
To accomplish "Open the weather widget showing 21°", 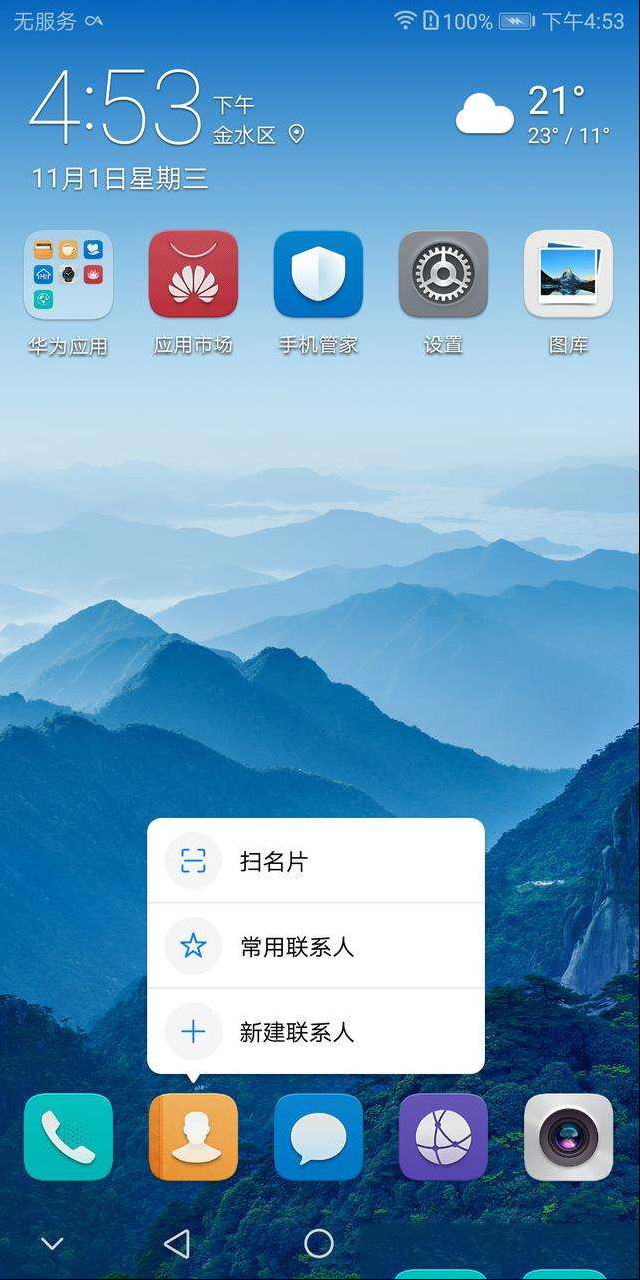I will pos(533,115).
